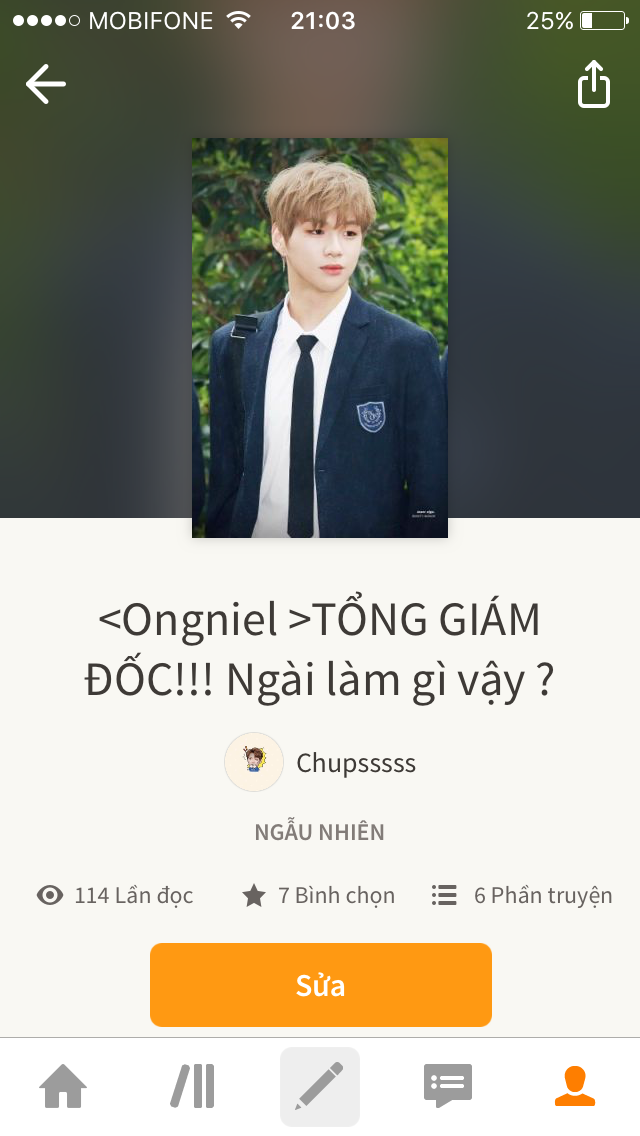The height and width of the screenshot is (1136, 640).
Task: Open the story cover image
Action: tap(320, 338)
